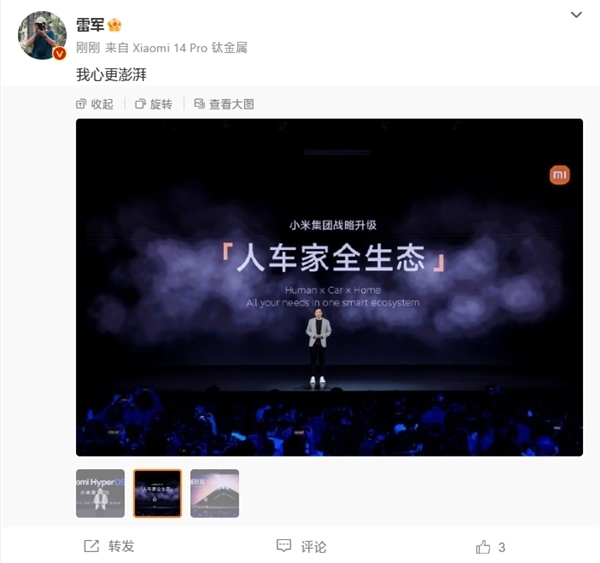Expand the post options chevron
Viewport: 600px width, 563px height.
576,15
